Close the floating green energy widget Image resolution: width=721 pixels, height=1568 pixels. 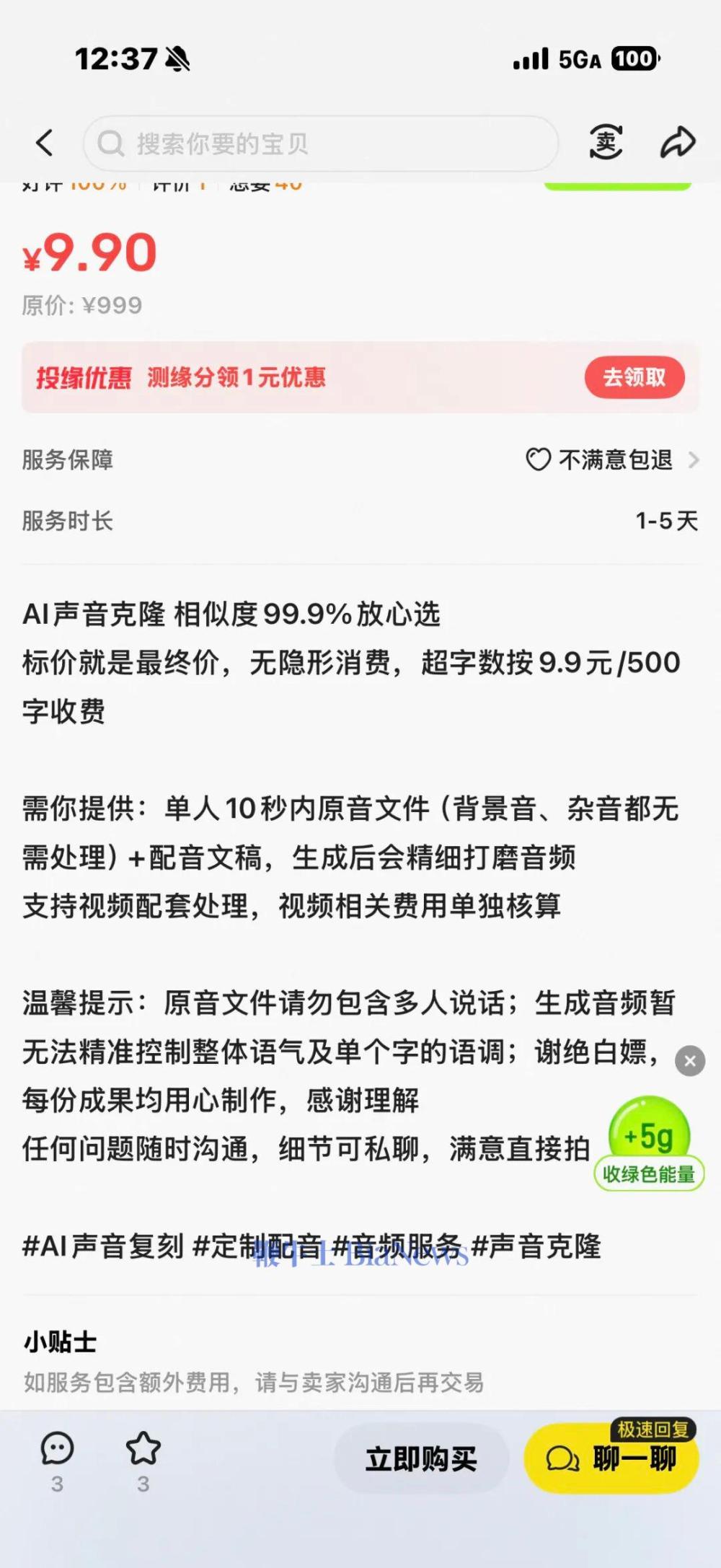coord(690,1060)
